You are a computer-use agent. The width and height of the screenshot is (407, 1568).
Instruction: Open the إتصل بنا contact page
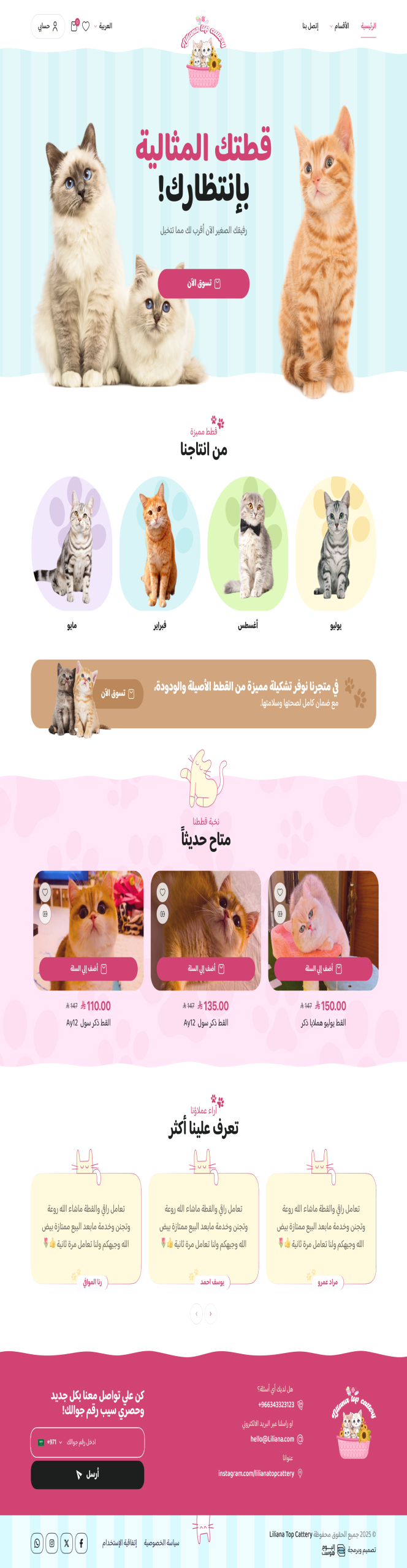click(310, 26)
